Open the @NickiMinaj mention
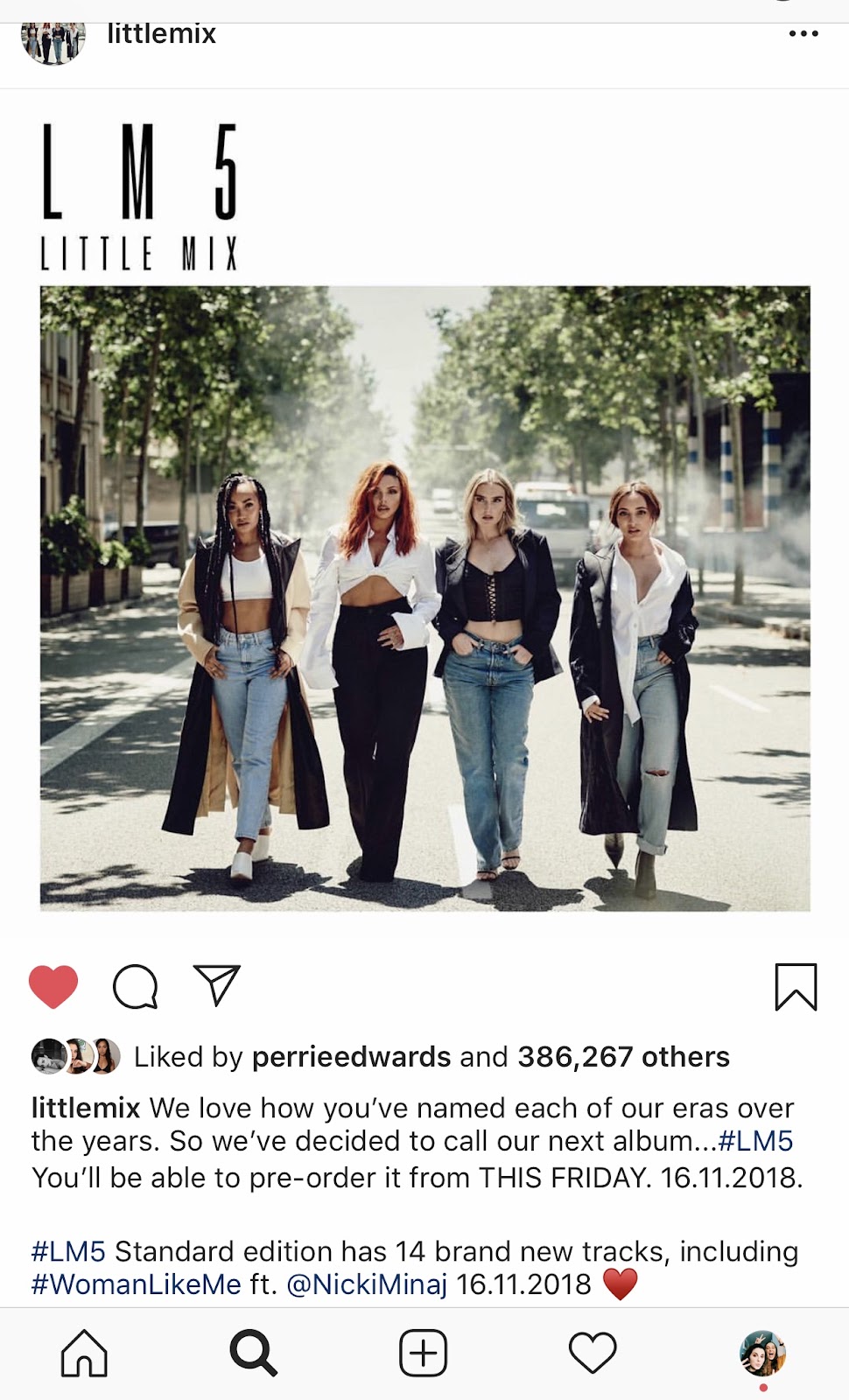 pos(367,1284)
